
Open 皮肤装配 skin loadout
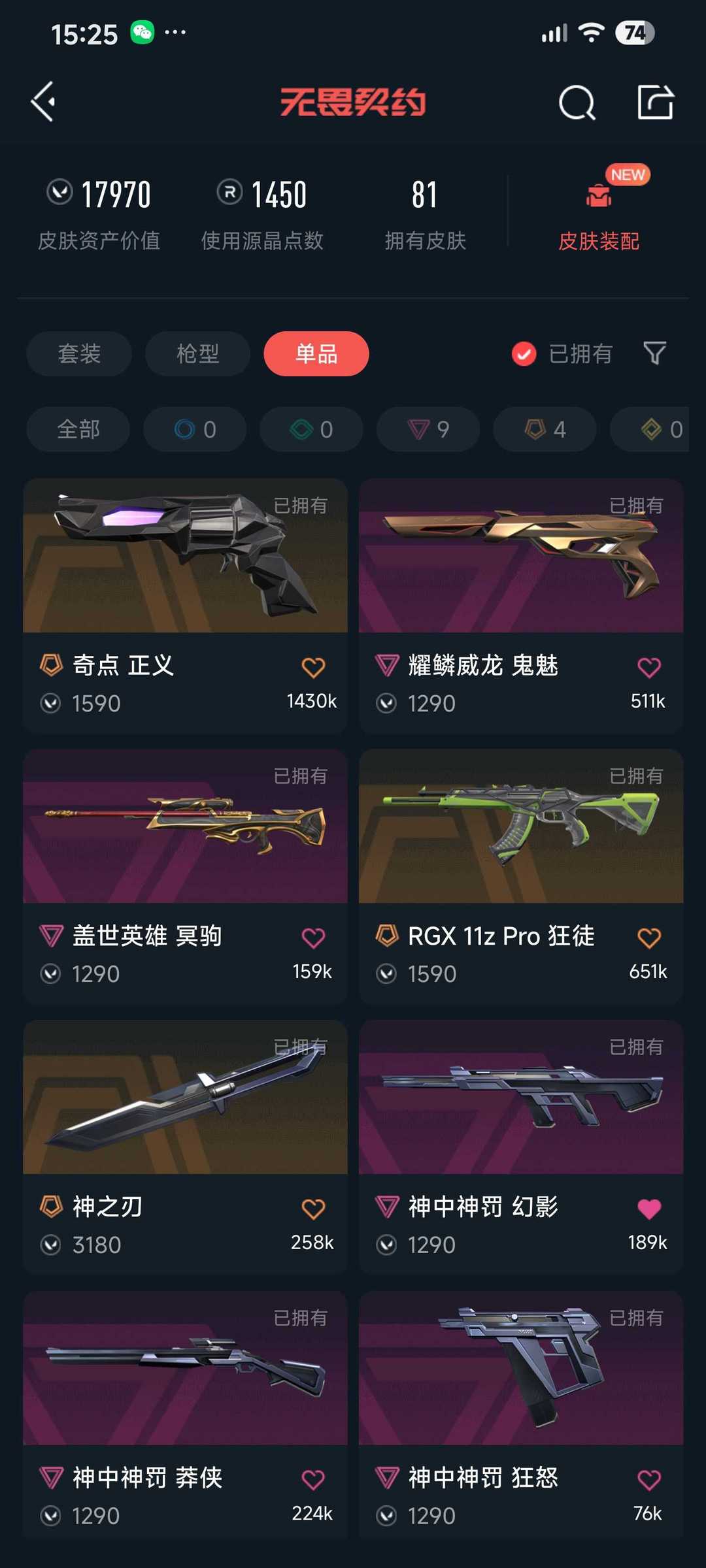point(598,216)
